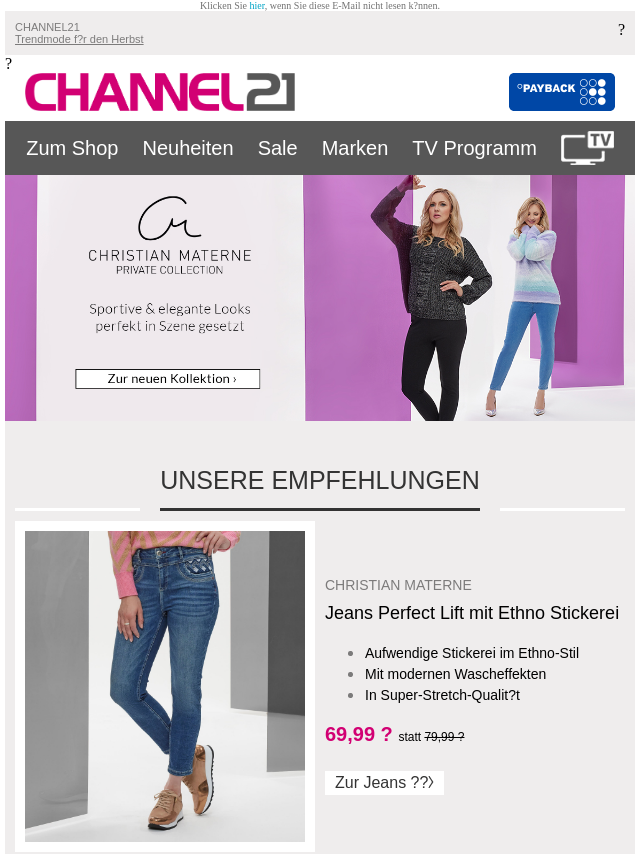The image size is (640, 854).
Task: Open the 'Trendmode für den Herbst' link
Action: [79, 39]
